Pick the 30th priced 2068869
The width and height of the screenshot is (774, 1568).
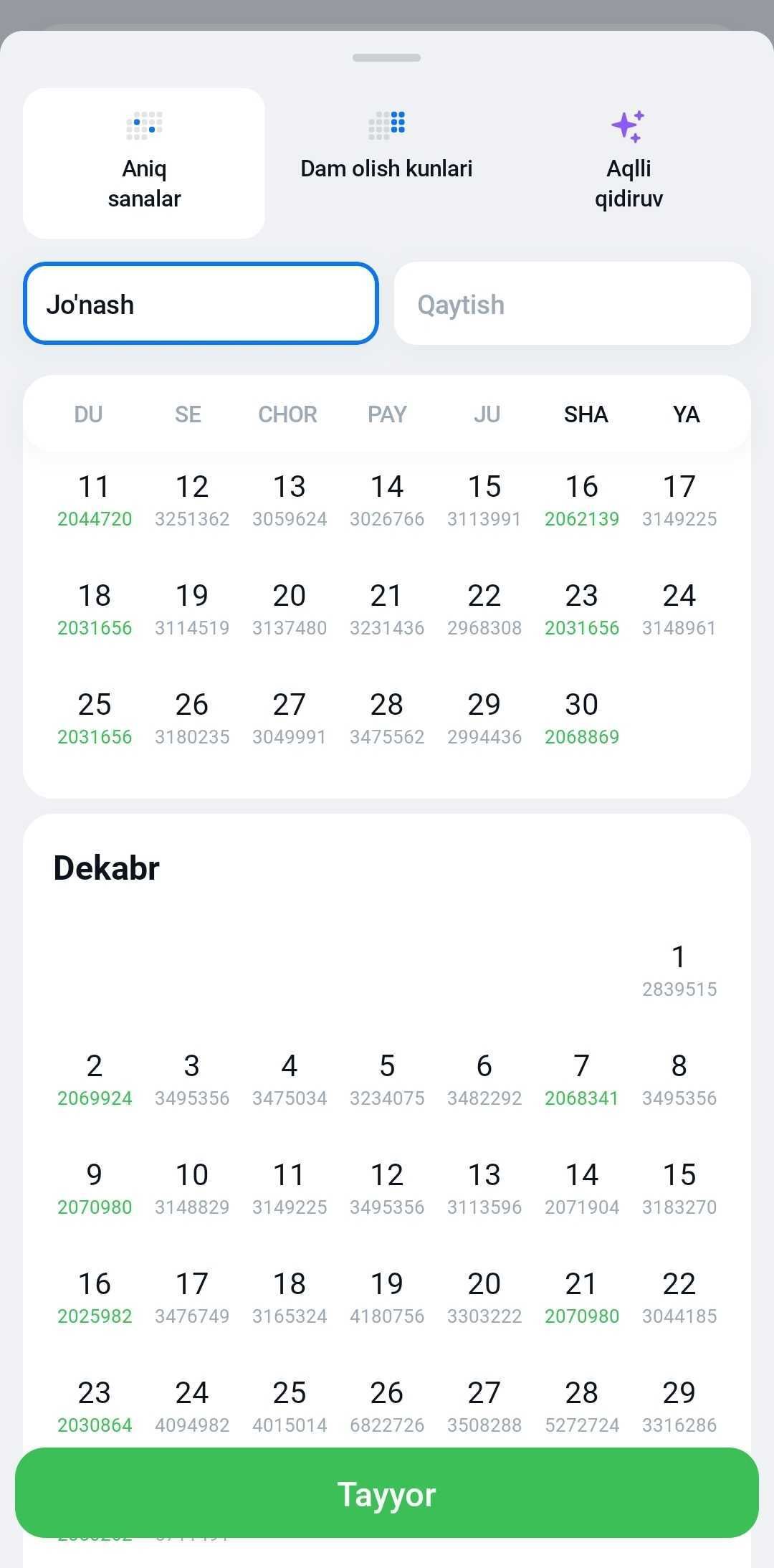581,719
